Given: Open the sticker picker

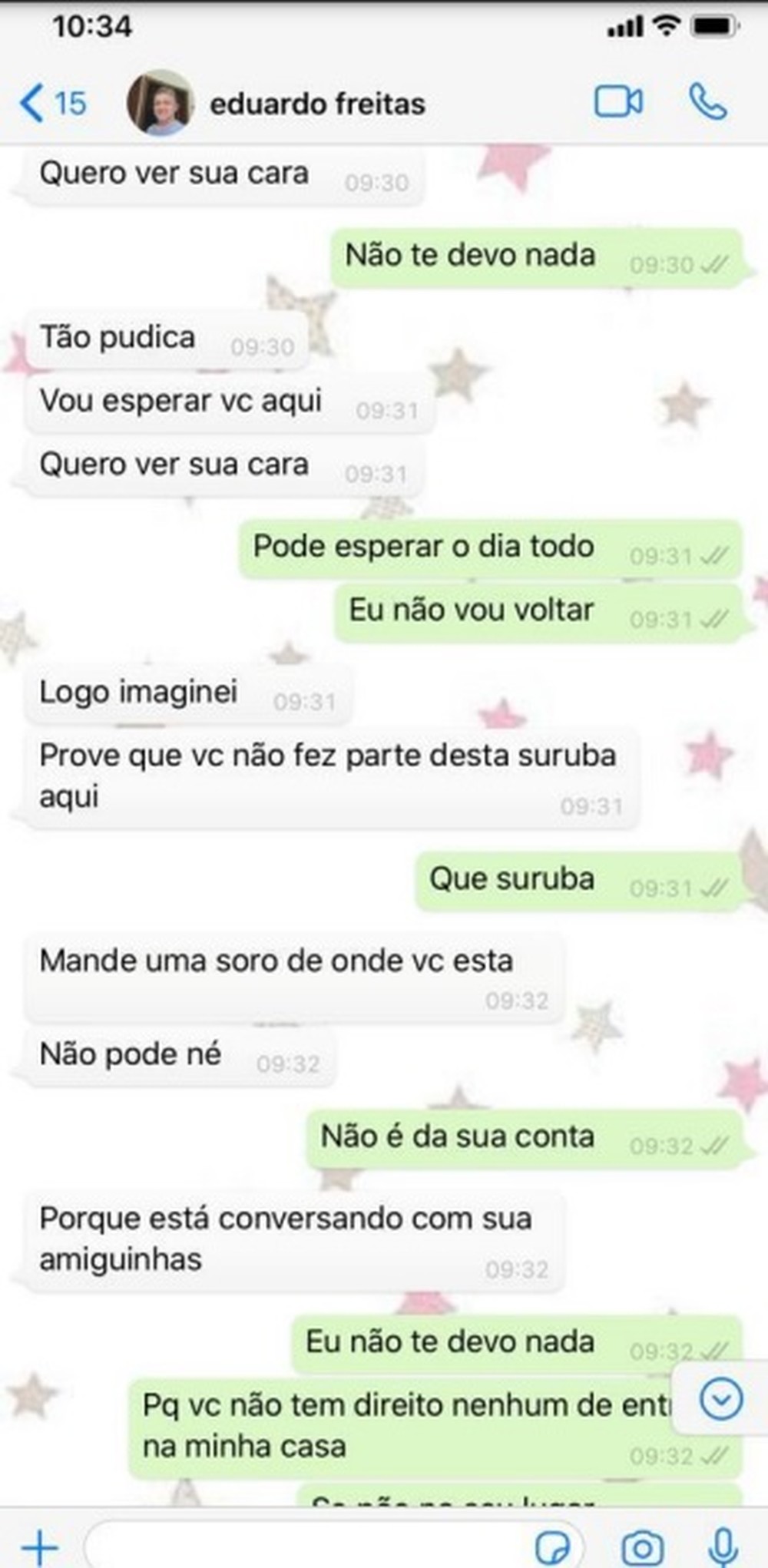Looking at the screenshot, I should (x=552, y=1546).
